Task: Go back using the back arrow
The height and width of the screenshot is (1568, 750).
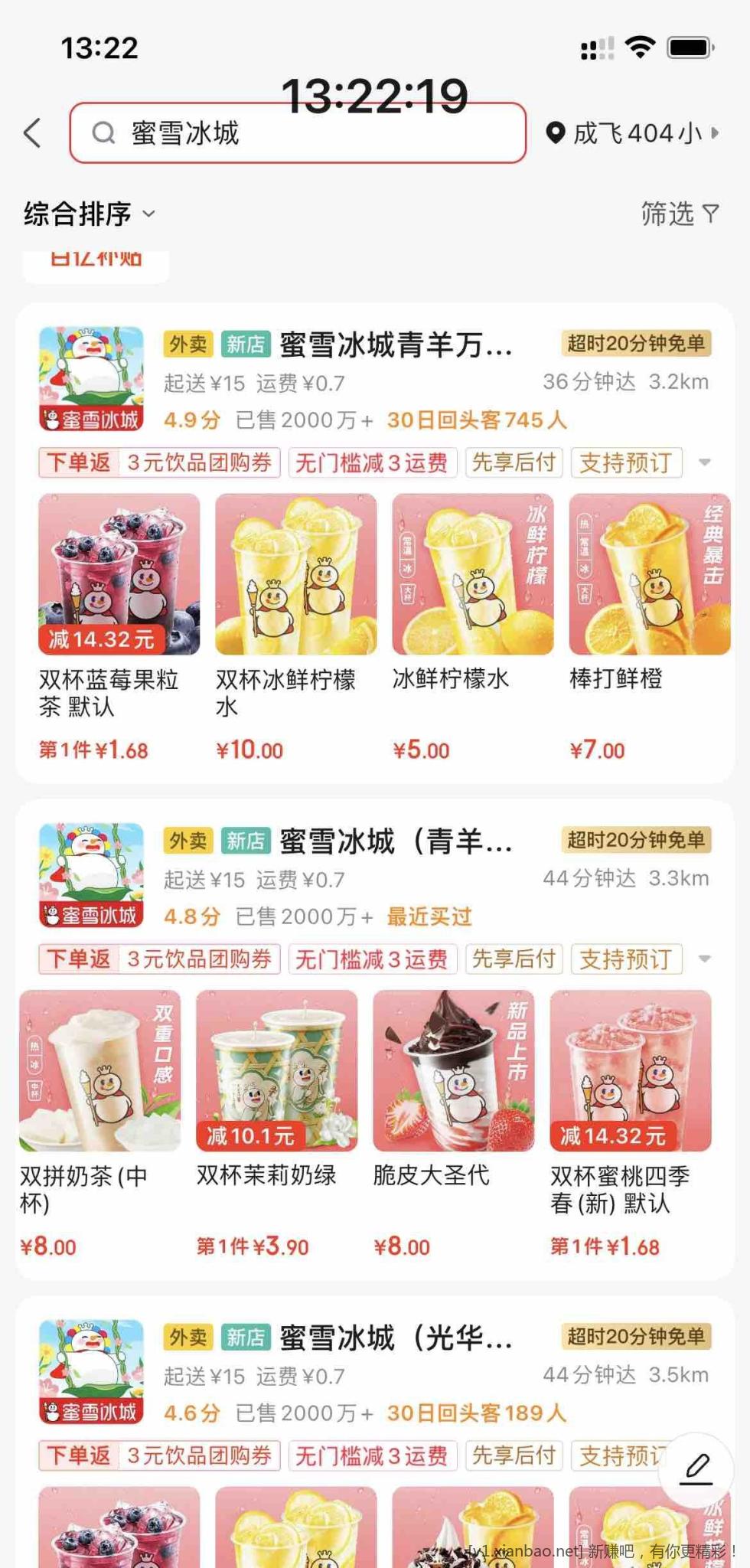Action: coord(32,133)
